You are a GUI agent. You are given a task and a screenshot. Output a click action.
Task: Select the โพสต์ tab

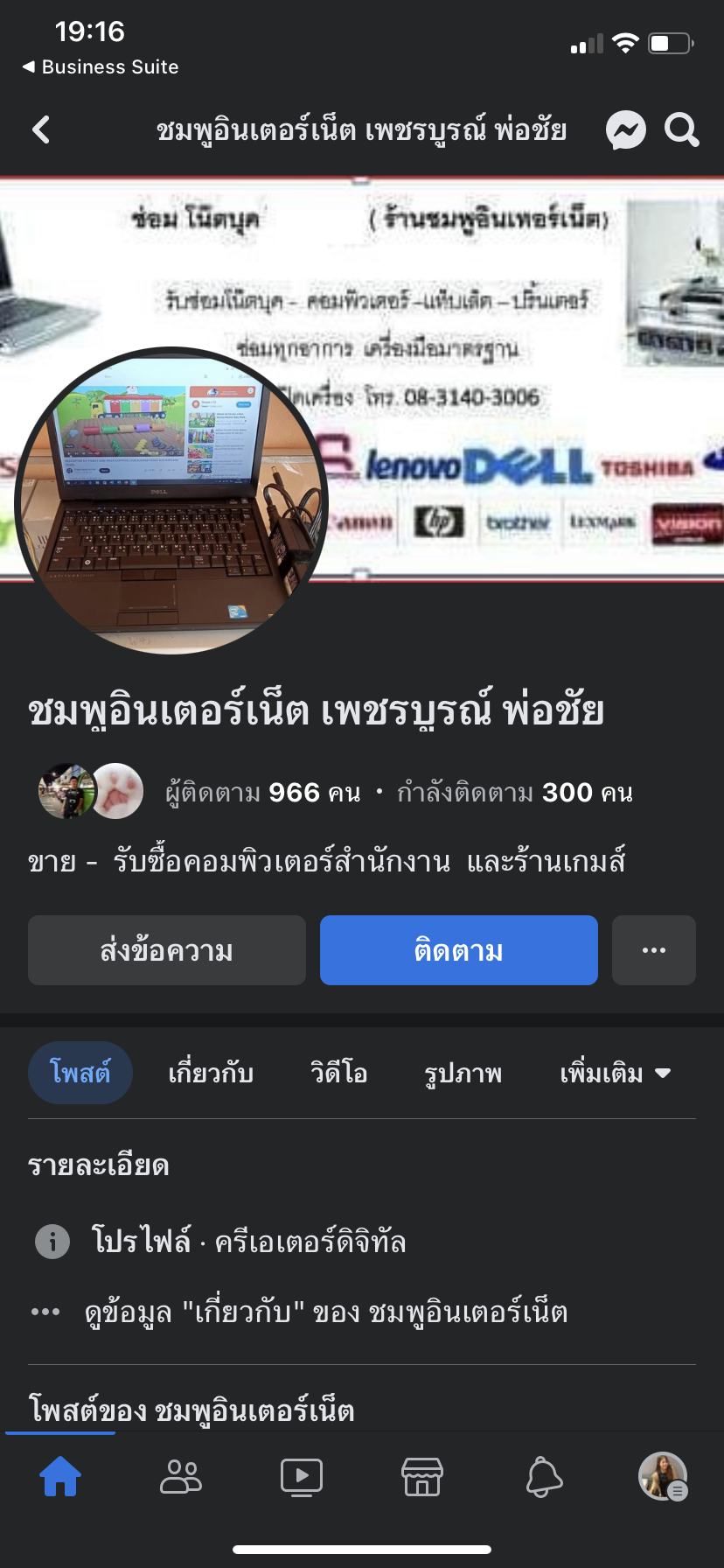click(x=80, y=1073)
